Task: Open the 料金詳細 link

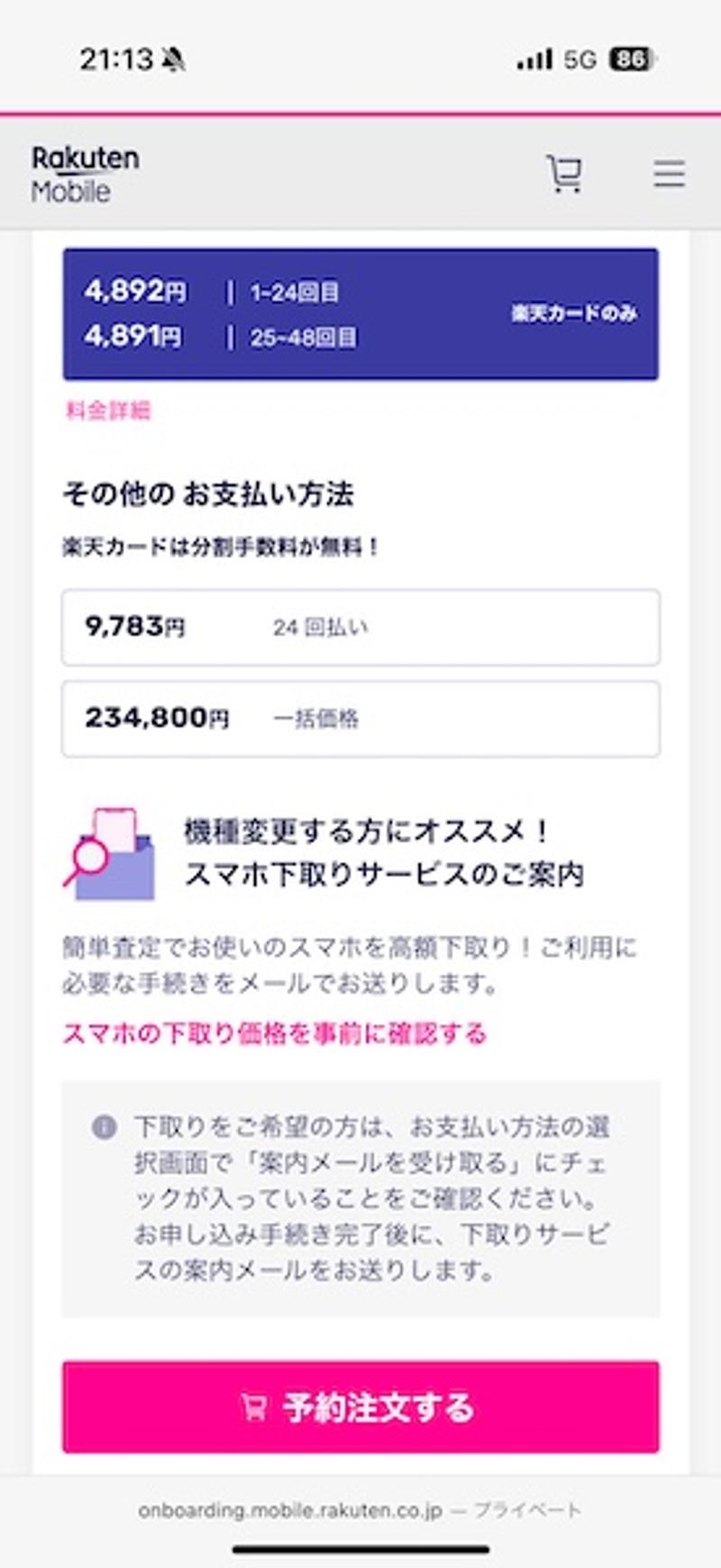Action: coord(107,411)
